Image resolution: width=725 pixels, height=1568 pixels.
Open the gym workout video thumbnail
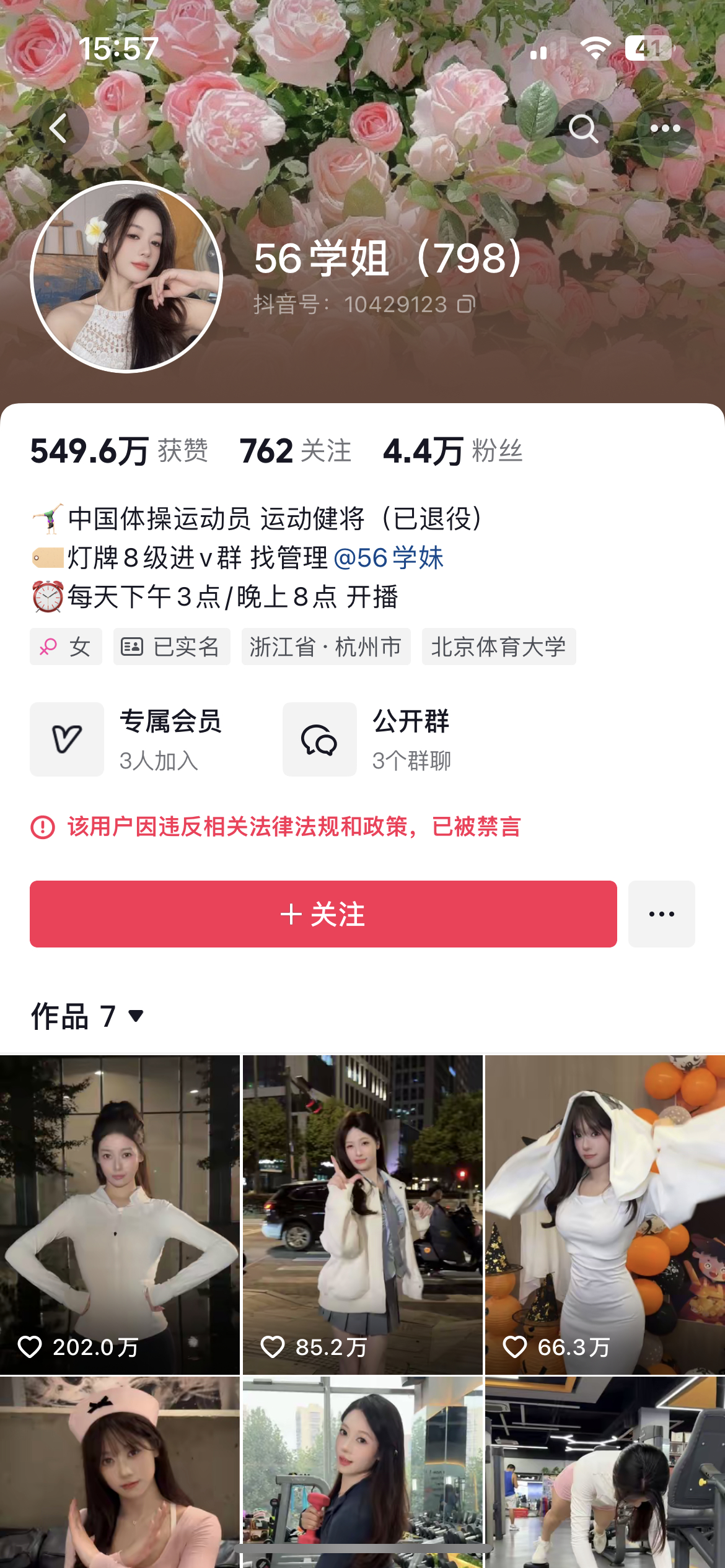pos(605,1474)
